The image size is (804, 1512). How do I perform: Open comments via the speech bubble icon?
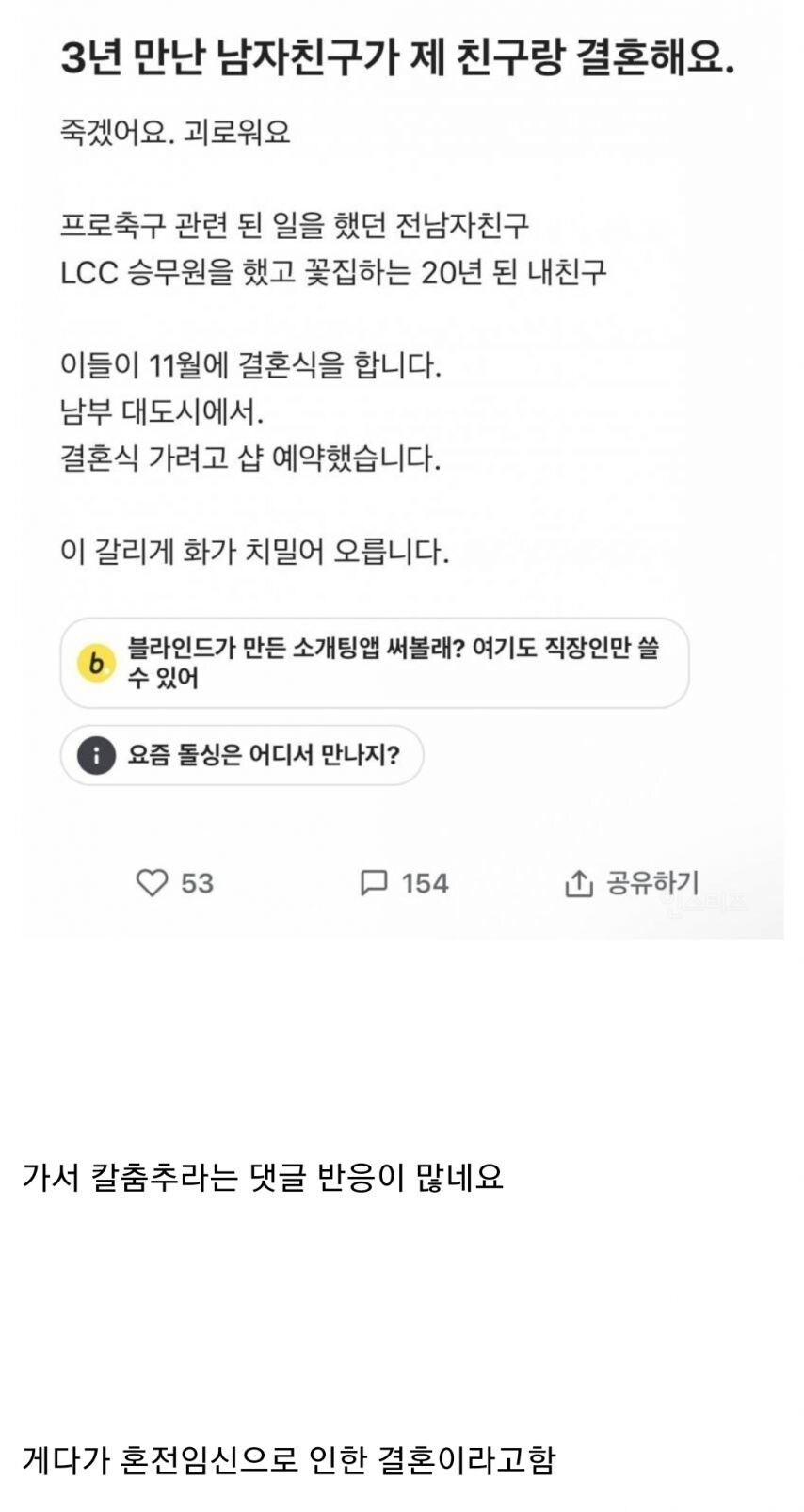coord(375,883)
